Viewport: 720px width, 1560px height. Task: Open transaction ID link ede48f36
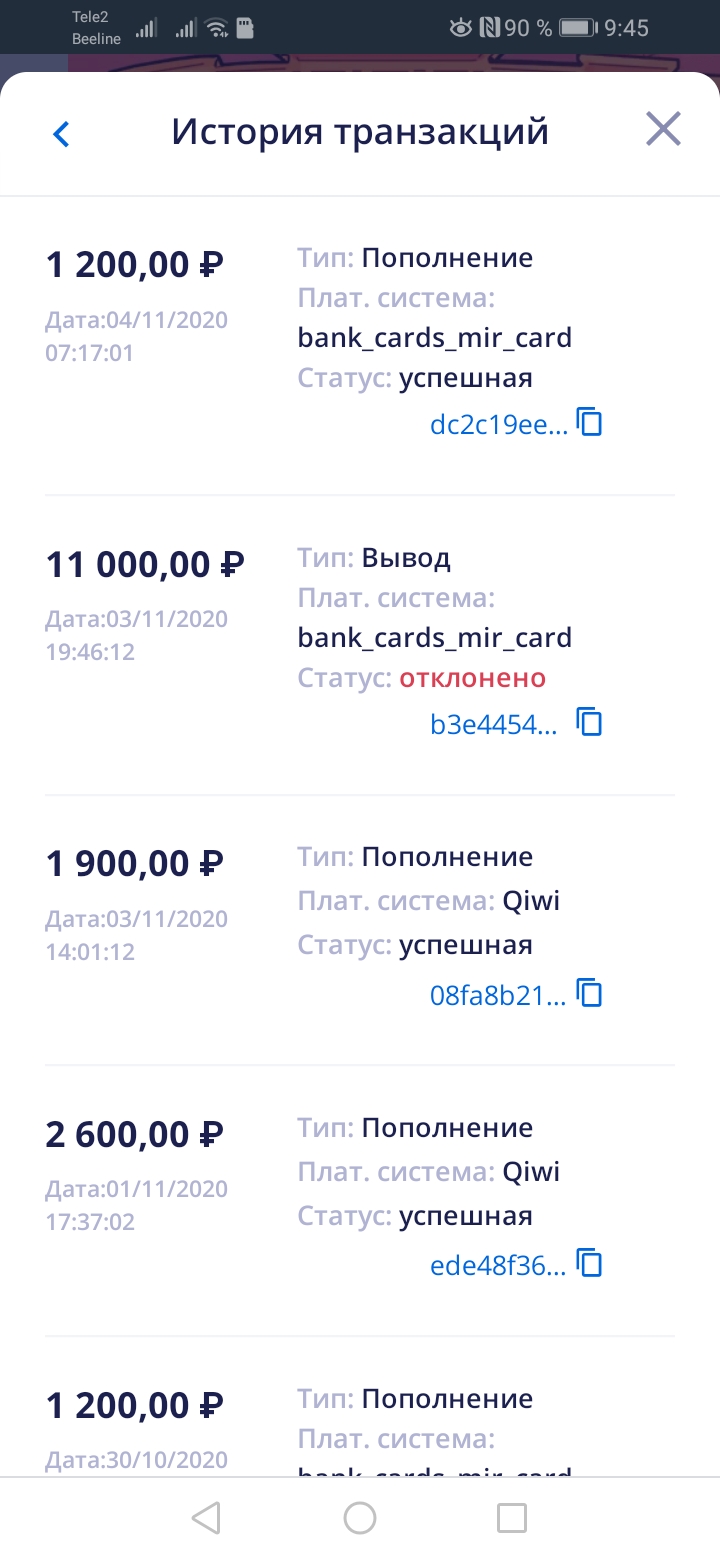click(x=498, y=1266)
